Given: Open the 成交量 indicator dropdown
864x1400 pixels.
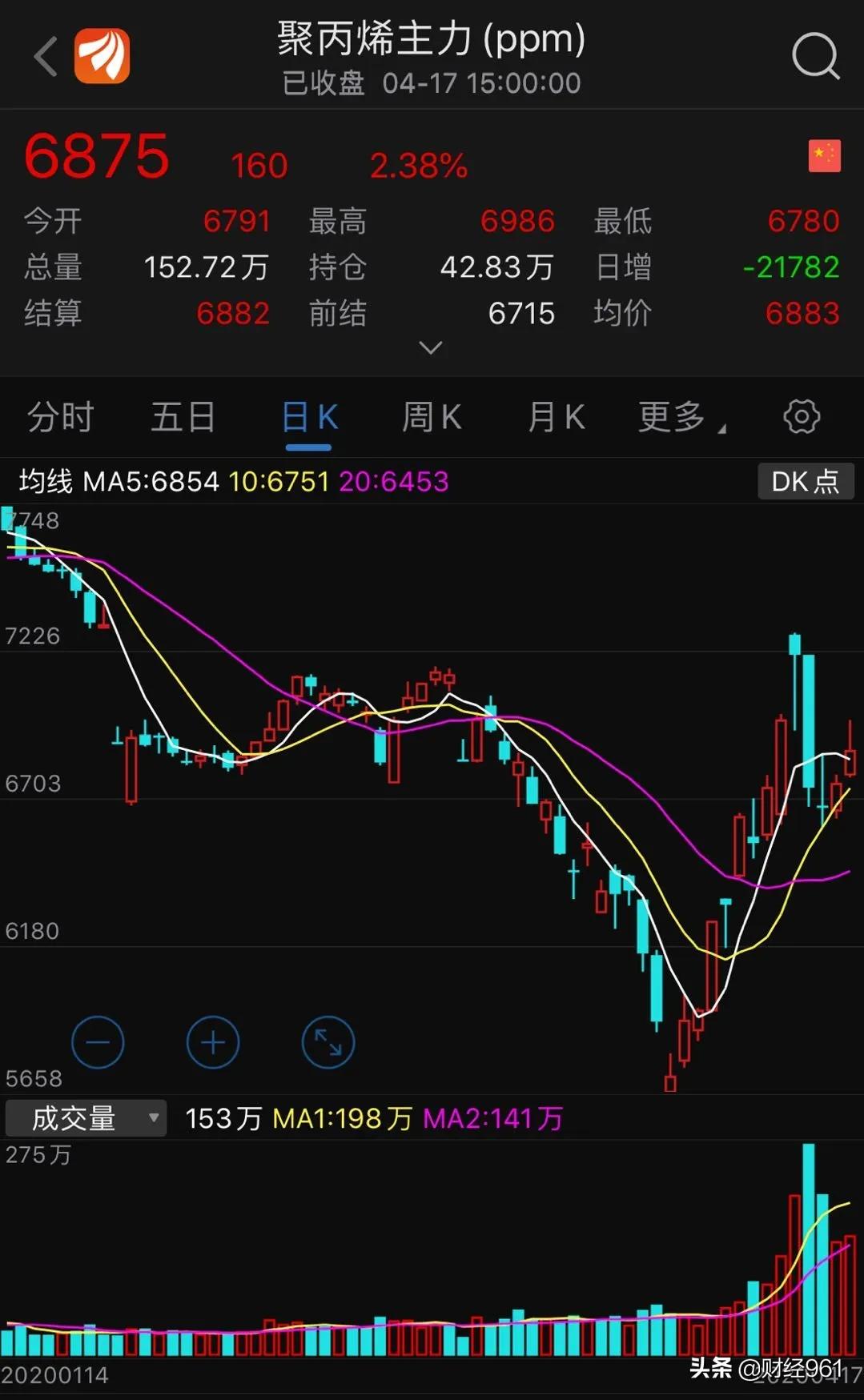Looking at the screenshot, I should pyautogui.click(x=84, y=1118).
